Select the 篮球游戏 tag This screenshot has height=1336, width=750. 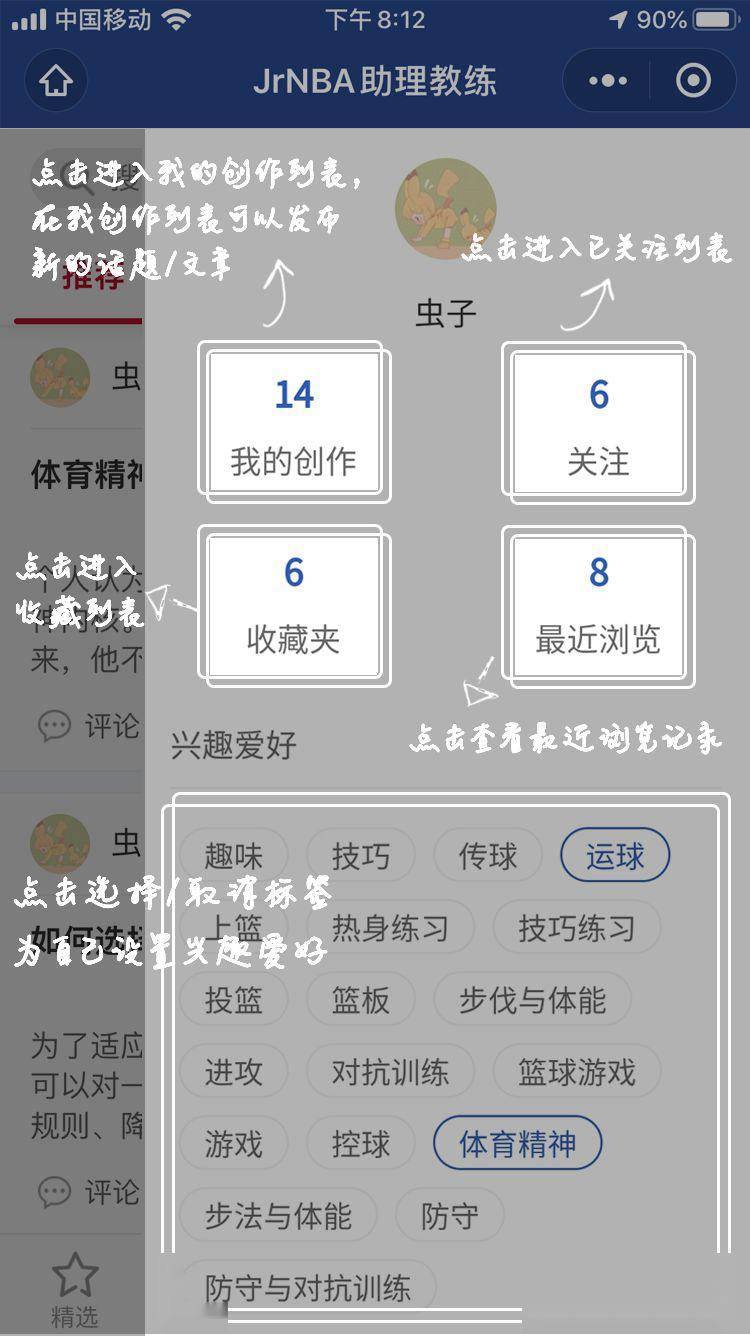(x=576, y=1072)
